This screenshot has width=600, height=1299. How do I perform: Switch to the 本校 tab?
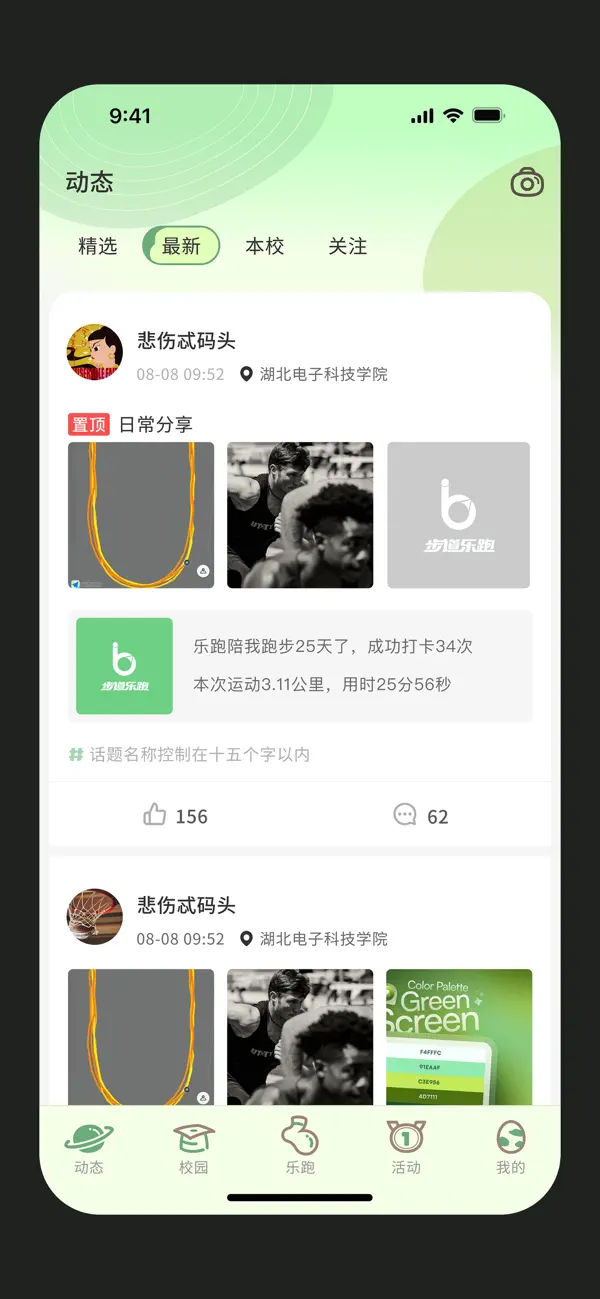coord(265,246)
